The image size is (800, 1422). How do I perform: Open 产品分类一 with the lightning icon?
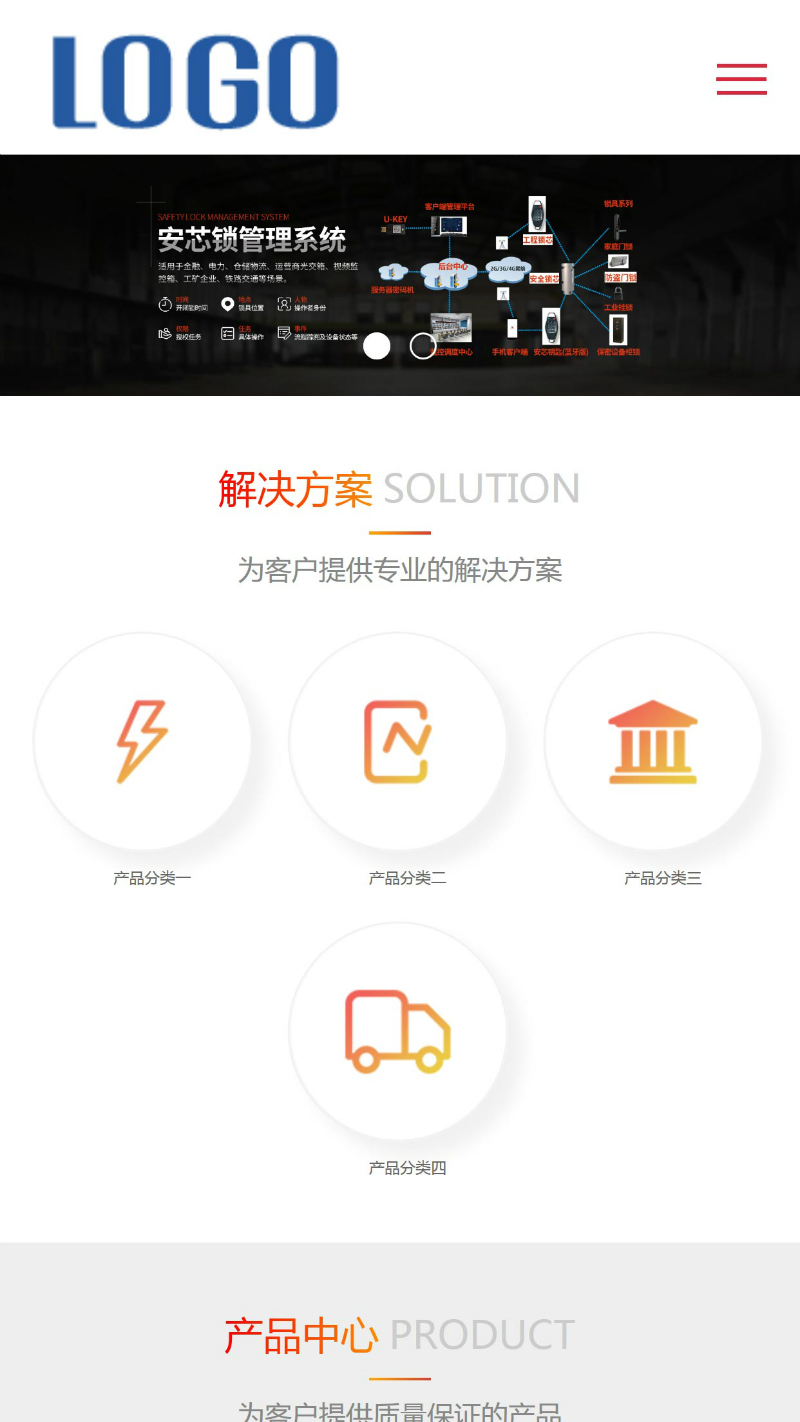coord(143,741)
